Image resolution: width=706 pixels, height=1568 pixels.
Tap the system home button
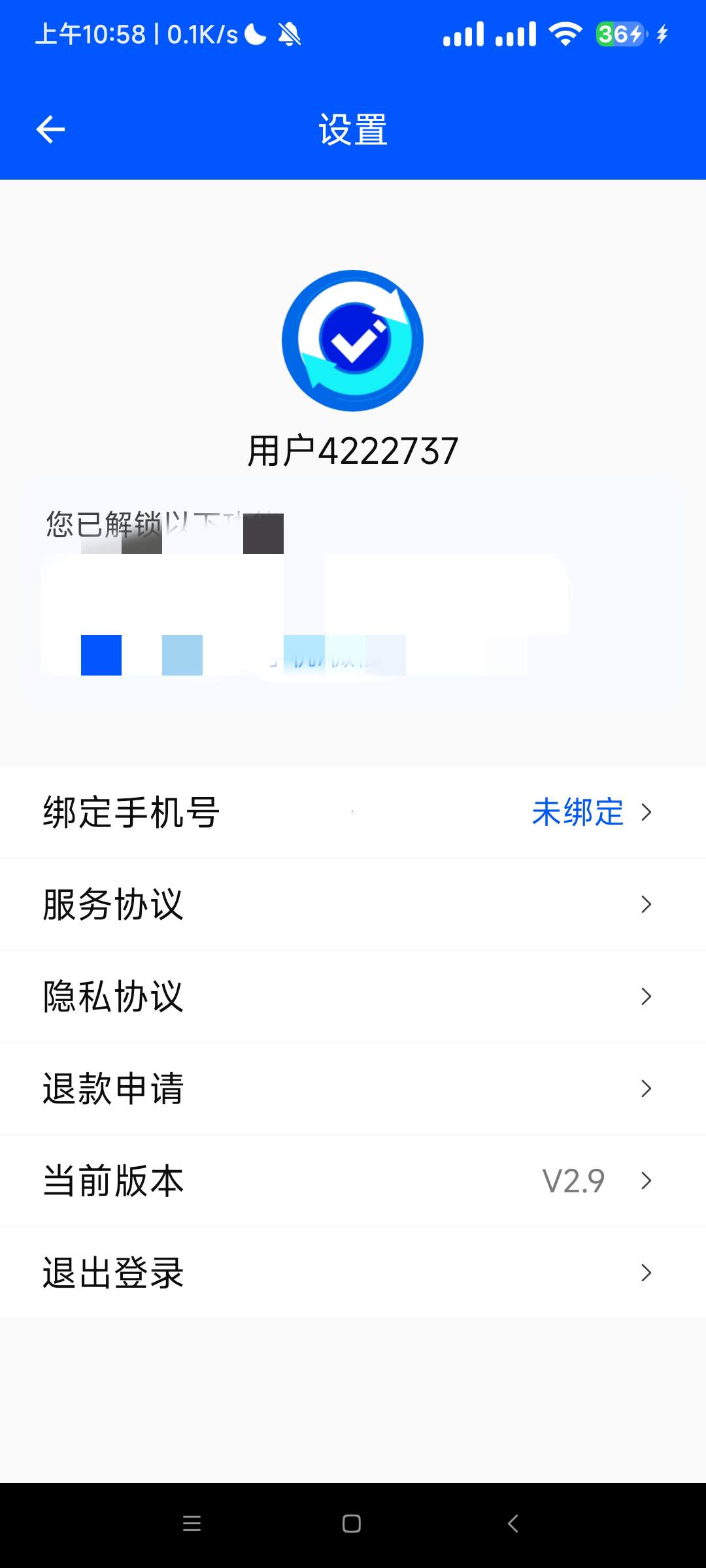click(x=352, y=1524)
